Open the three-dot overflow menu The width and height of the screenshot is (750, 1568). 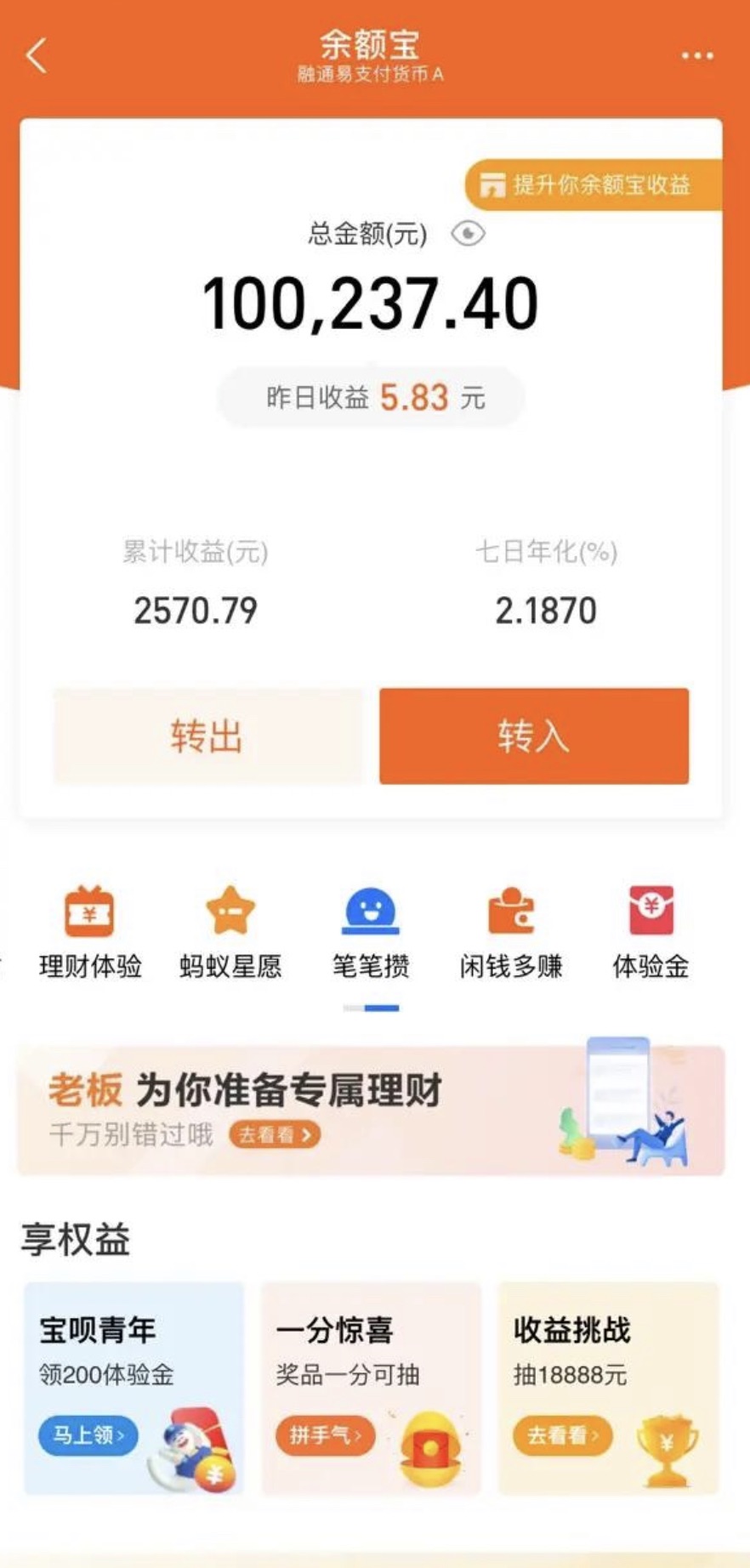[x=697, y=56]
